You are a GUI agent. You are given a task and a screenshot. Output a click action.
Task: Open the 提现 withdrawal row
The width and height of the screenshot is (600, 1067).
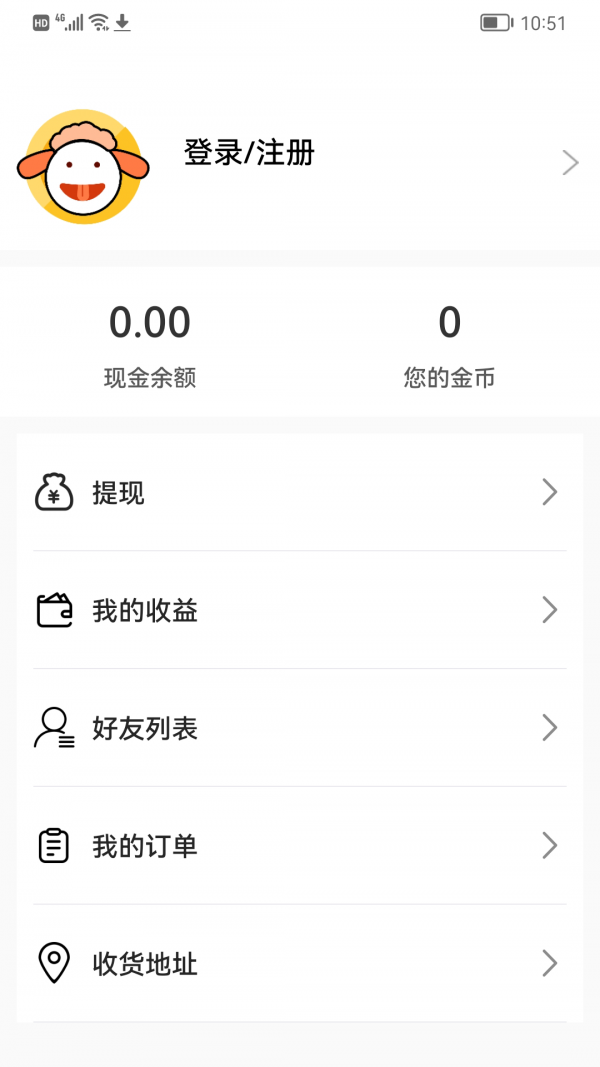click(x=300, y=492)
